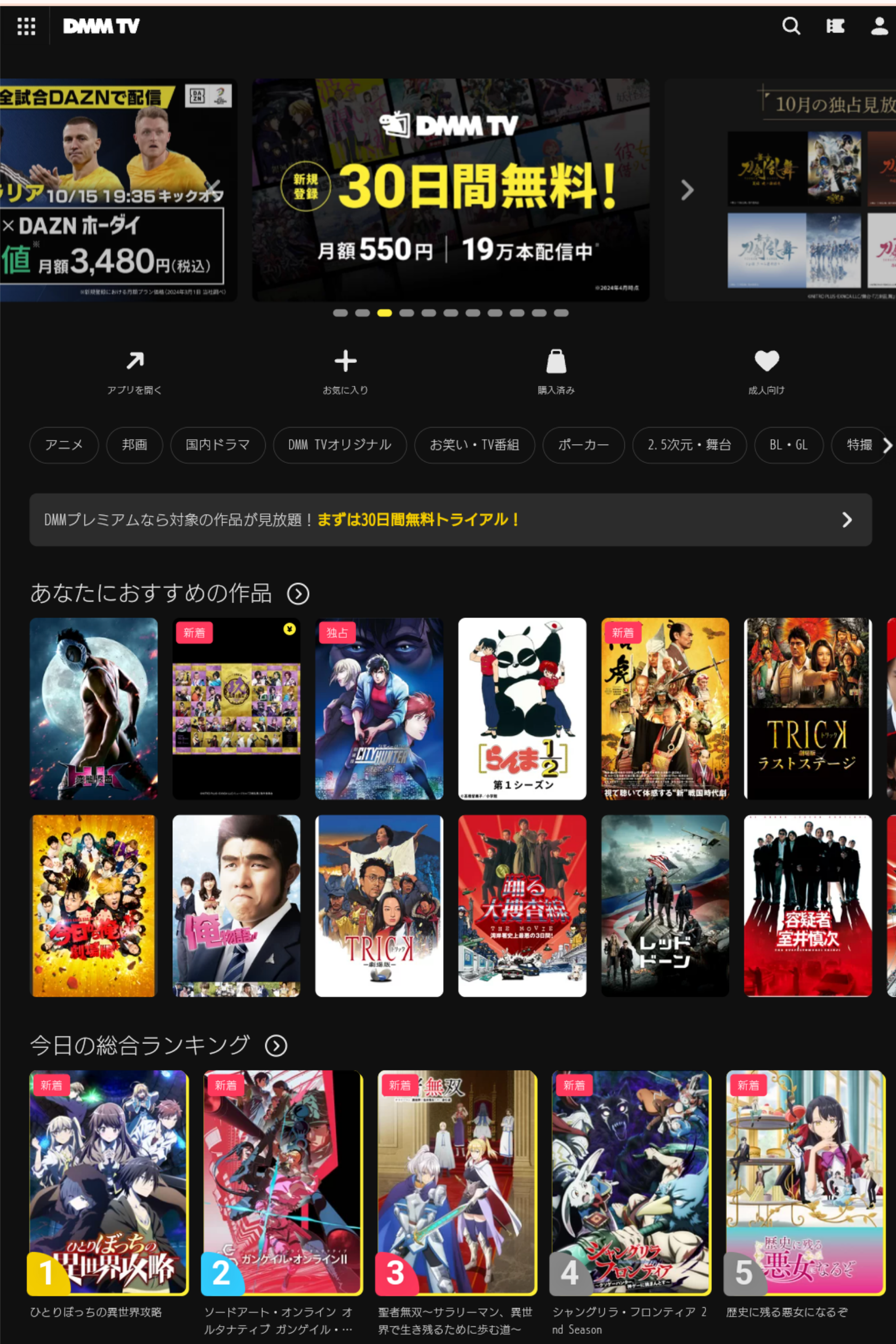896x1344 pixels.
Task: Open お気に入り favorites
Action: click(345, 371)
